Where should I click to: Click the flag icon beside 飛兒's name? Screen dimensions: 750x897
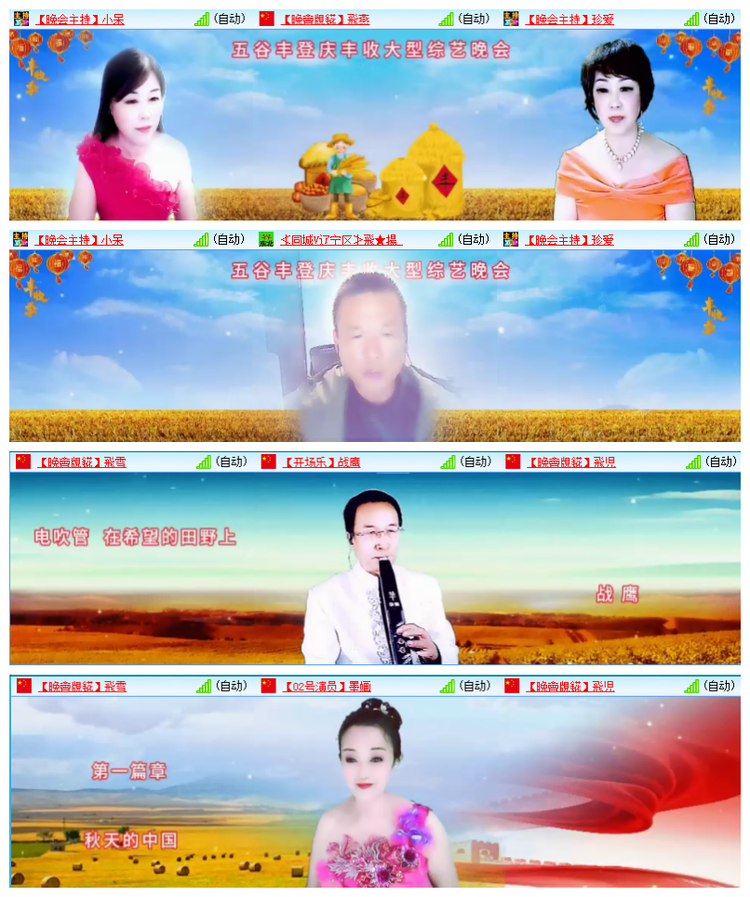(x=511, y=462)
